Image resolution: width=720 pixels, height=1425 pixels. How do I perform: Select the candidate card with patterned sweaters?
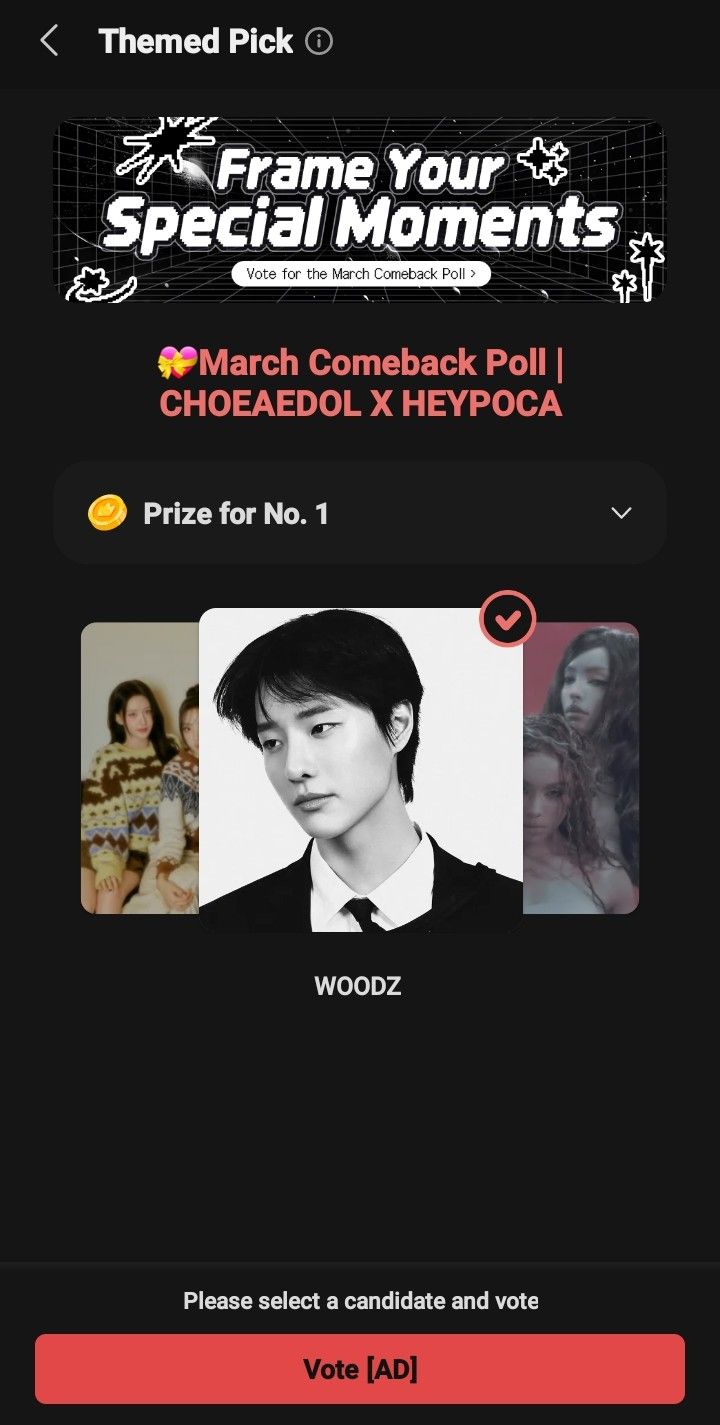pyautogui.click(x=140, y=768)
